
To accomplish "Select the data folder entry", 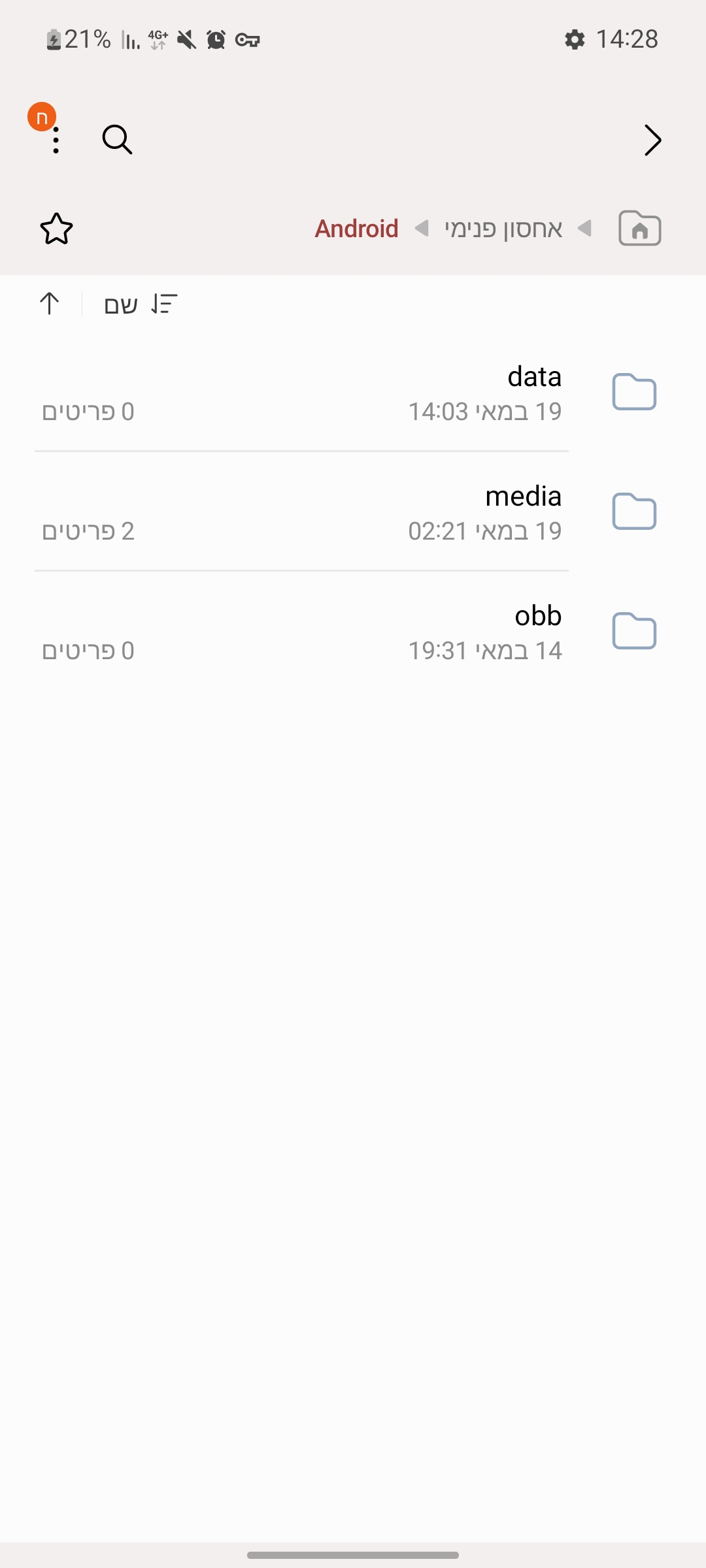I will (392, 392).
